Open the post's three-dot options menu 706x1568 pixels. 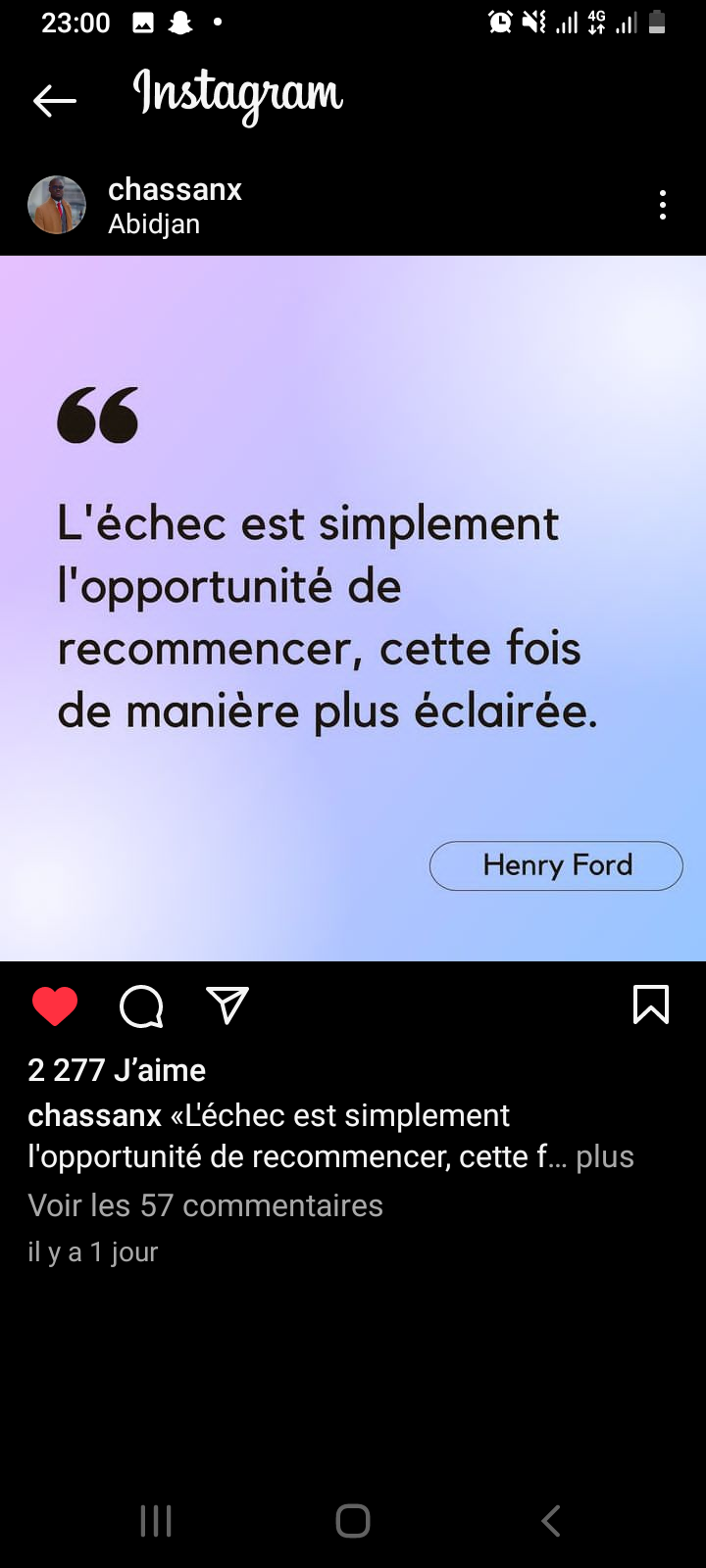point(663,205)
